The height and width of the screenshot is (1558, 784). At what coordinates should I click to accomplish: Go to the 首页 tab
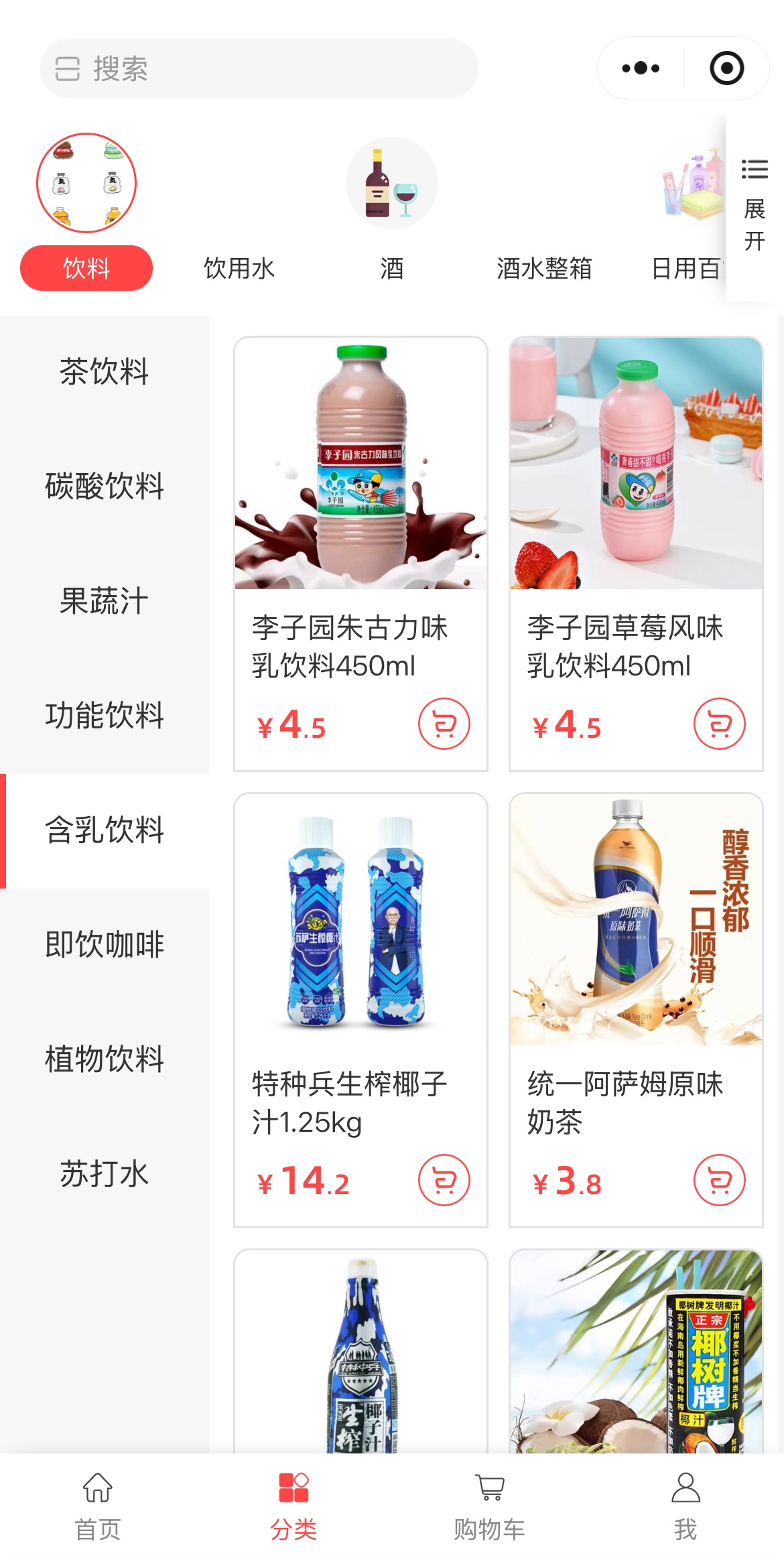tap(98, 1506)
